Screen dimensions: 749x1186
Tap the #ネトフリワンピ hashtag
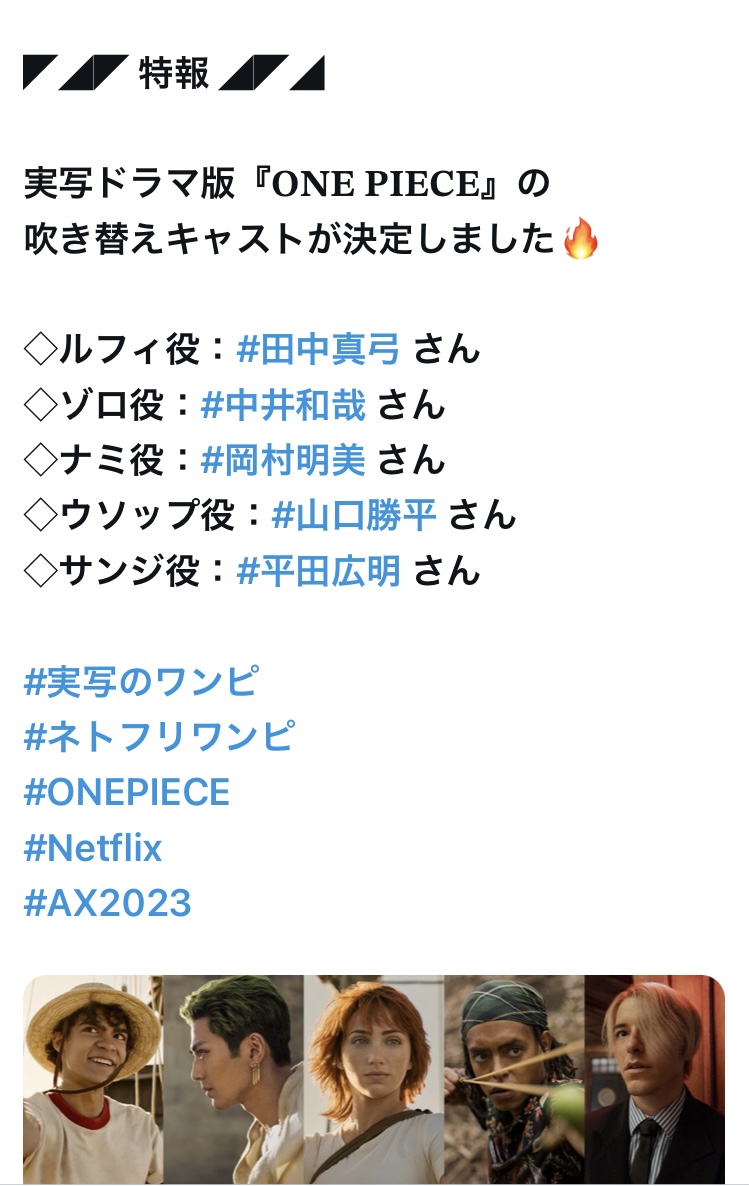(159, 736)
